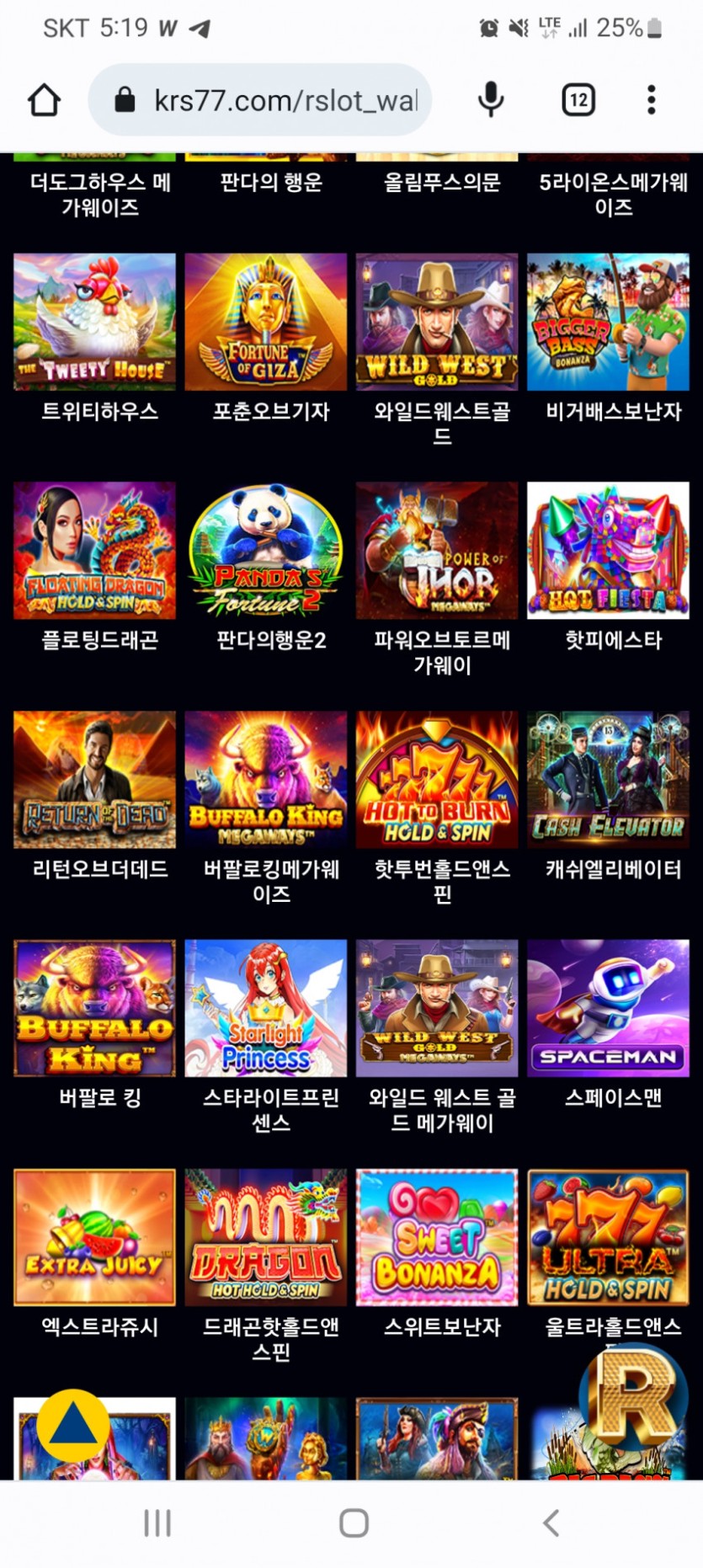Image resolution: width=703 pixels, height=1568 pixels.
Task: Tap the krs77.com address bar
Action: point(261,100)
